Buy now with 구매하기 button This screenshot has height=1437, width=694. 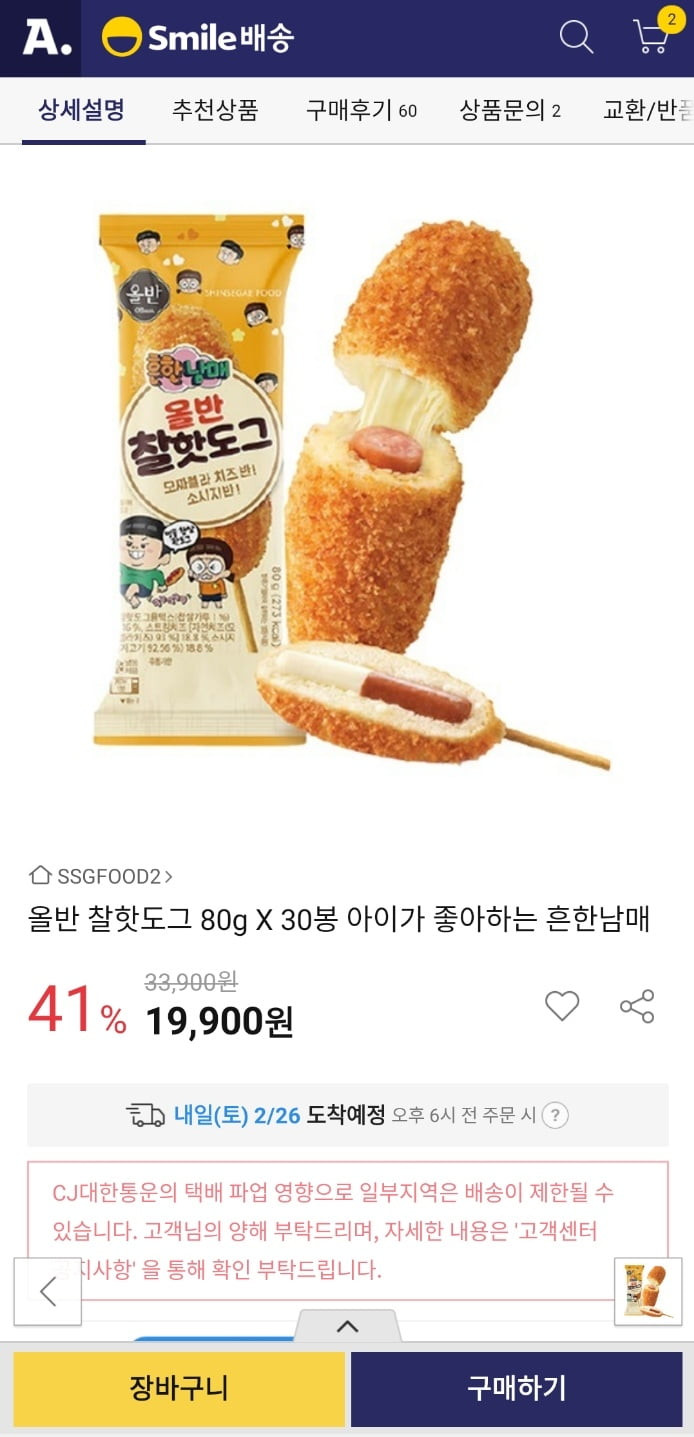pyautogui.click(x=516, y=1388)
